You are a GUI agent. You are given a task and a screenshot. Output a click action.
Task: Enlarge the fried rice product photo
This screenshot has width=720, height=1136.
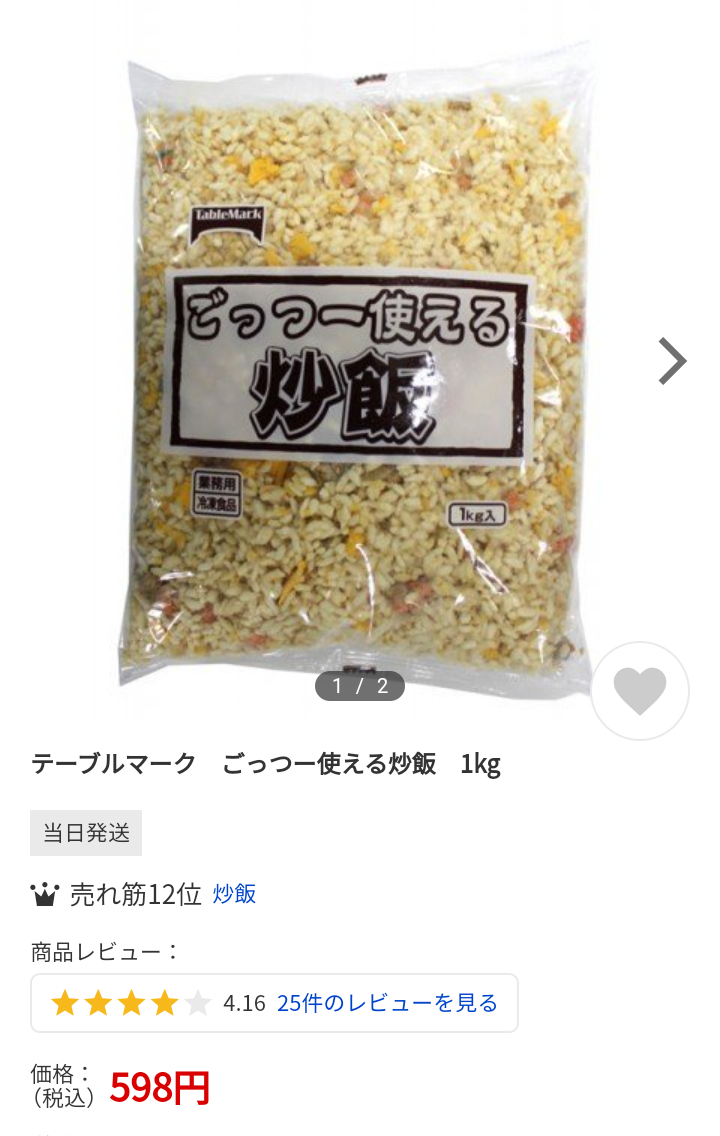(x=358, y=370)
